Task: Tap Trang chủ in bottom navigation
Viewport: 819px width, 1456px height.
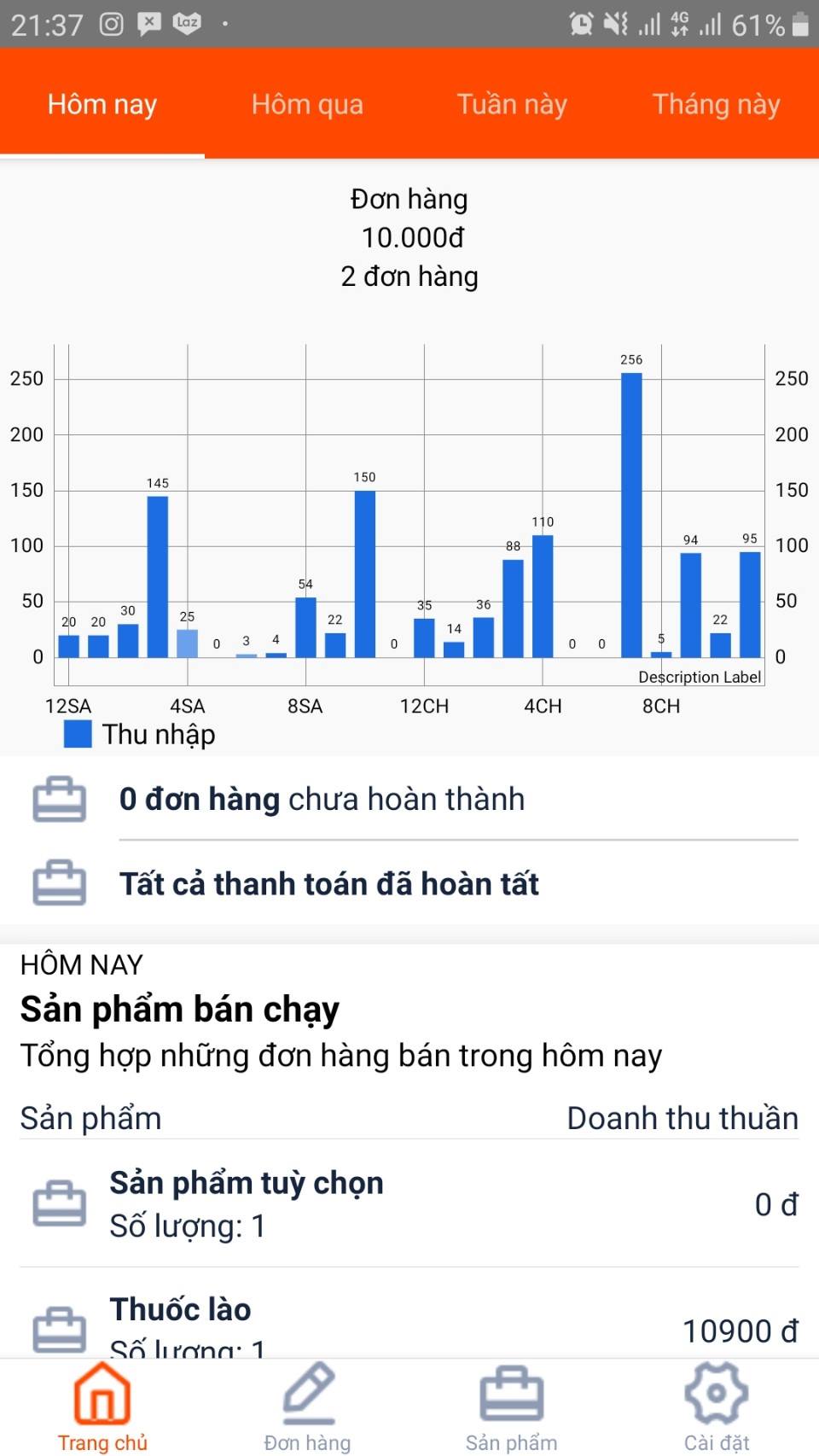Action: (102, 1407)
